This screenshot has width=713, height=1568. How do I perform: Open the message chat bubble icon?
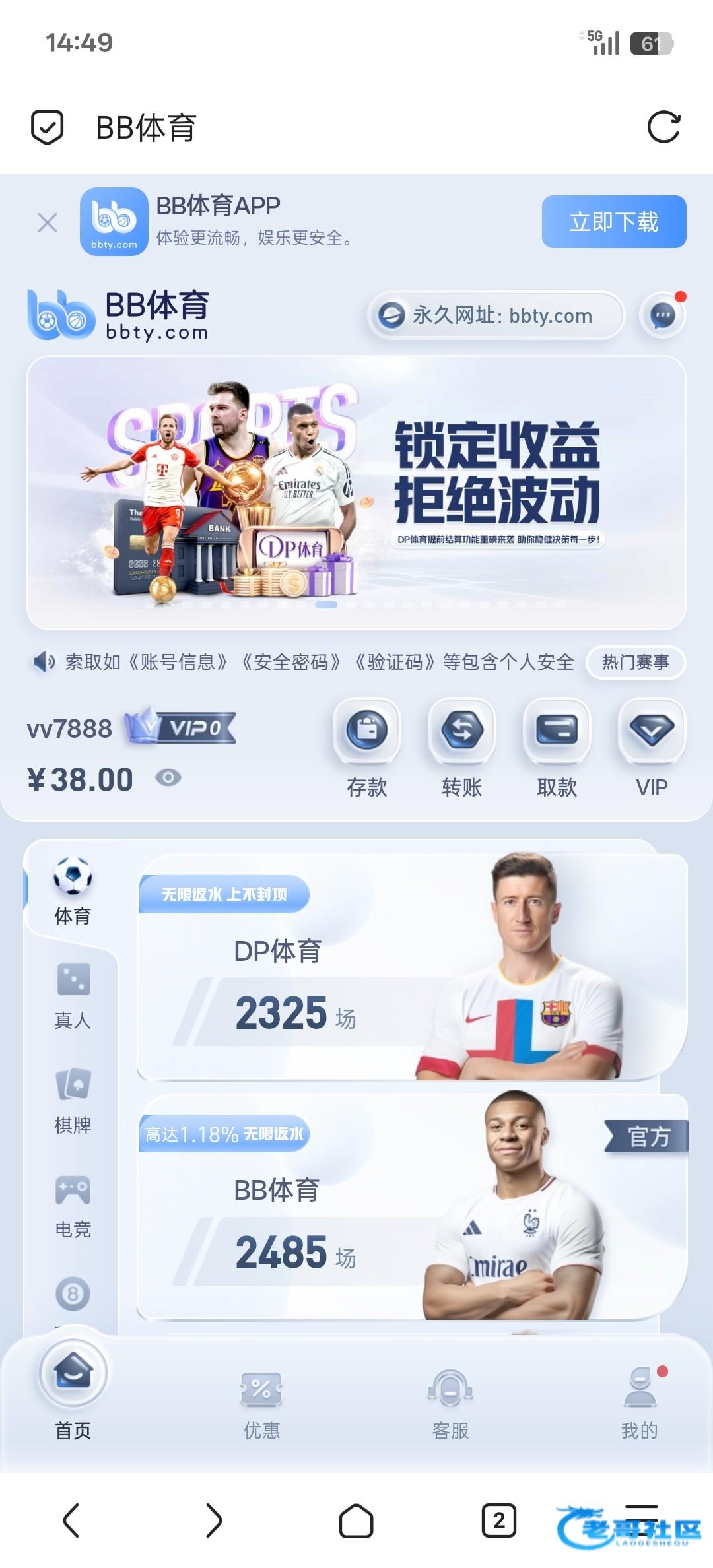(x=663, y=315)
